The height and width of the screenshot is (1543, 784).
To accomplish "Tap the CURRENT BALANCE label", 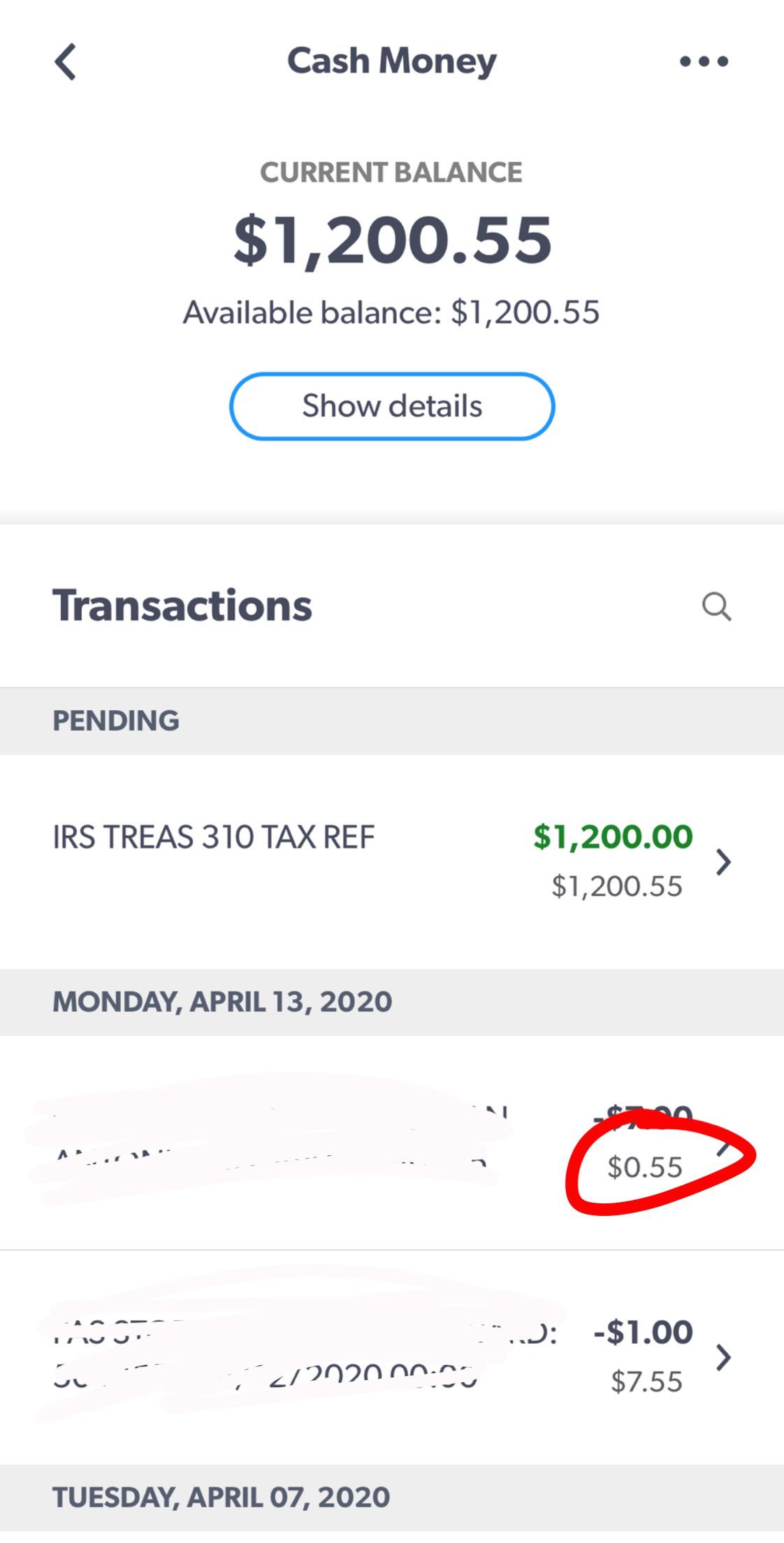I will 391,172.
